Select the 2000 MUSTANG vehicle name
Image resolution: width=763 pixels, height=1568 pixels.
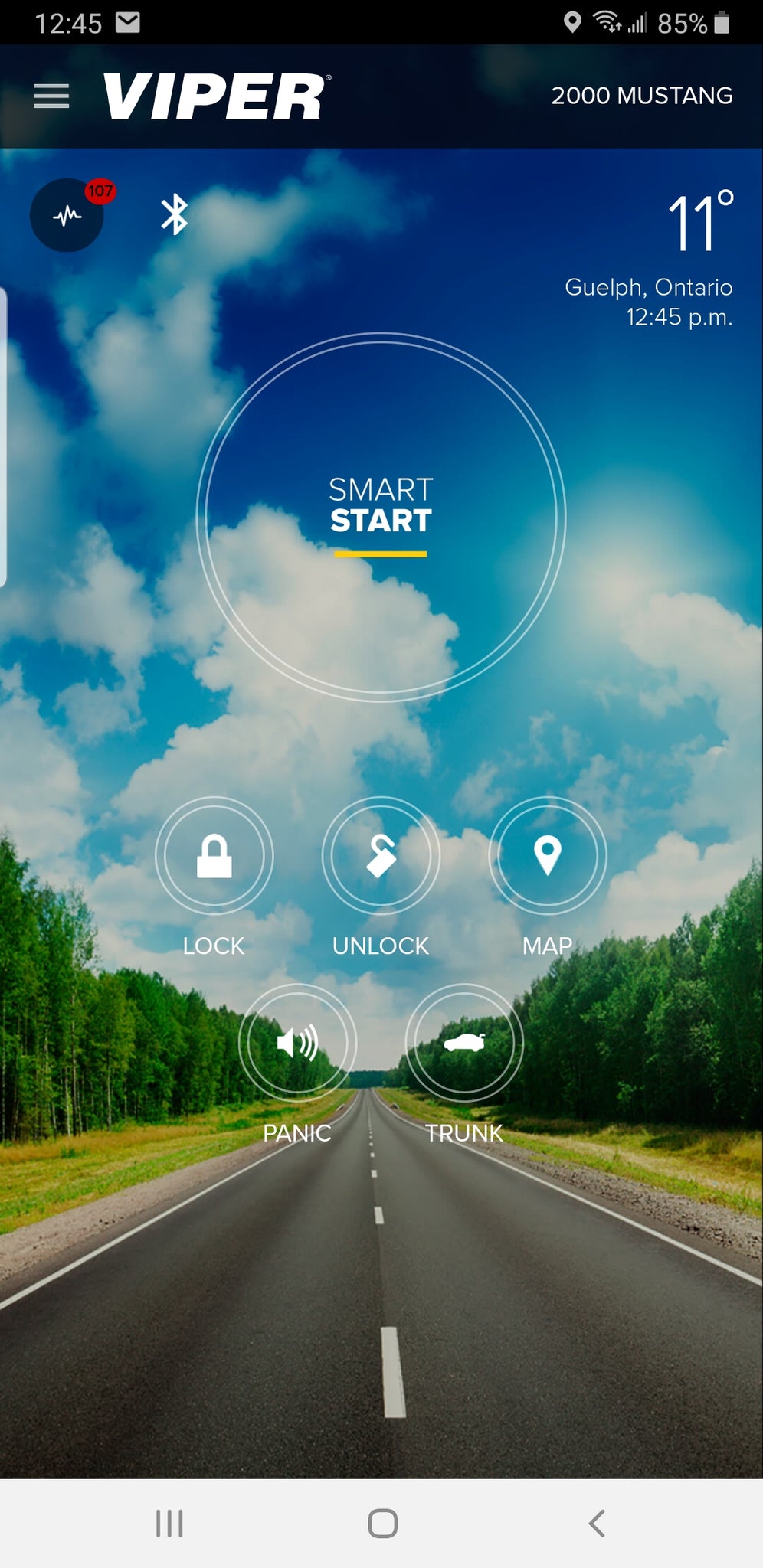coord(642,96)
